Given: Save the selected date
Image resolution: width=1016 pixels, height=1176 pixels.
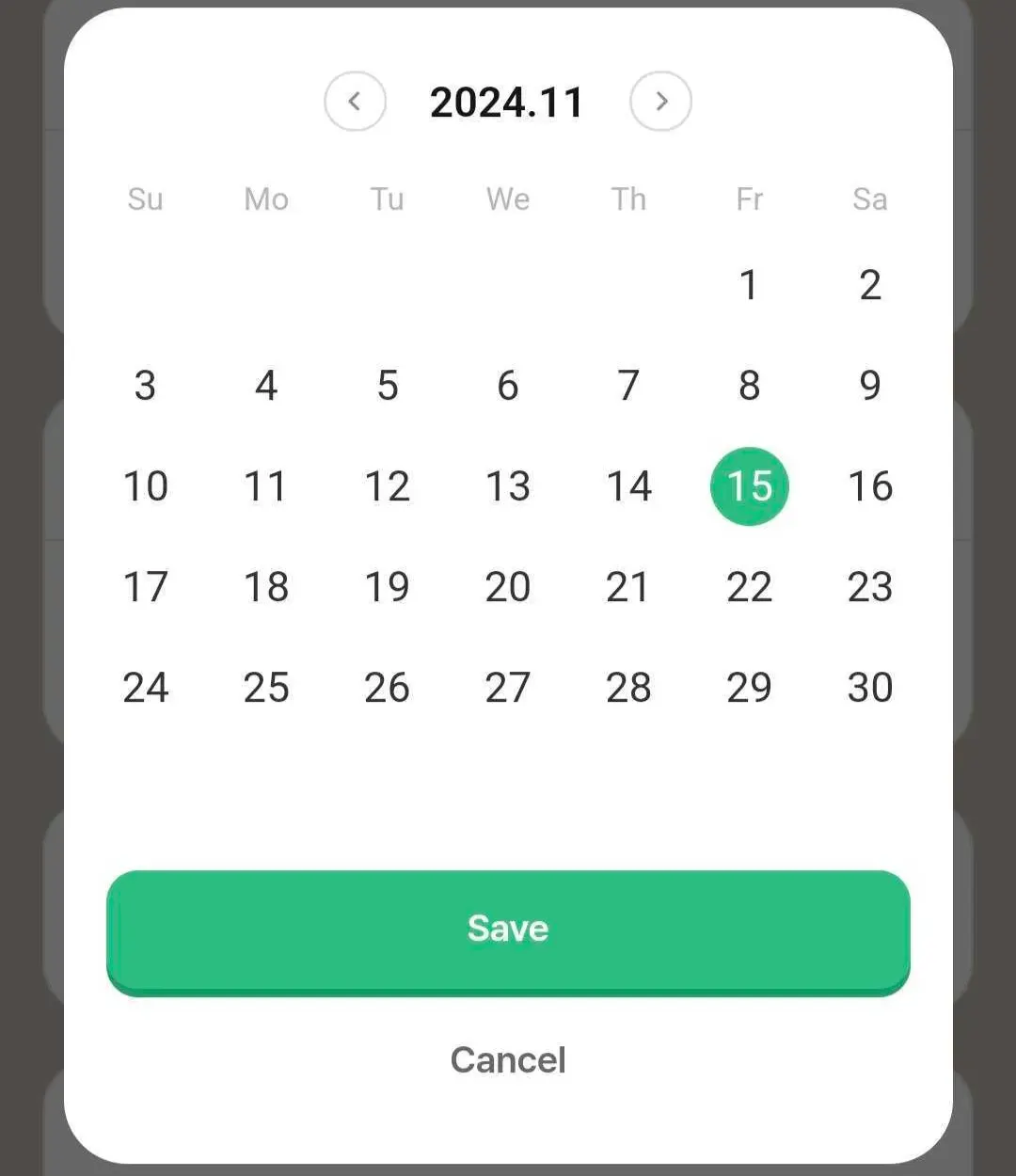Looking at the screenshot, I should [x=508, y=930].
